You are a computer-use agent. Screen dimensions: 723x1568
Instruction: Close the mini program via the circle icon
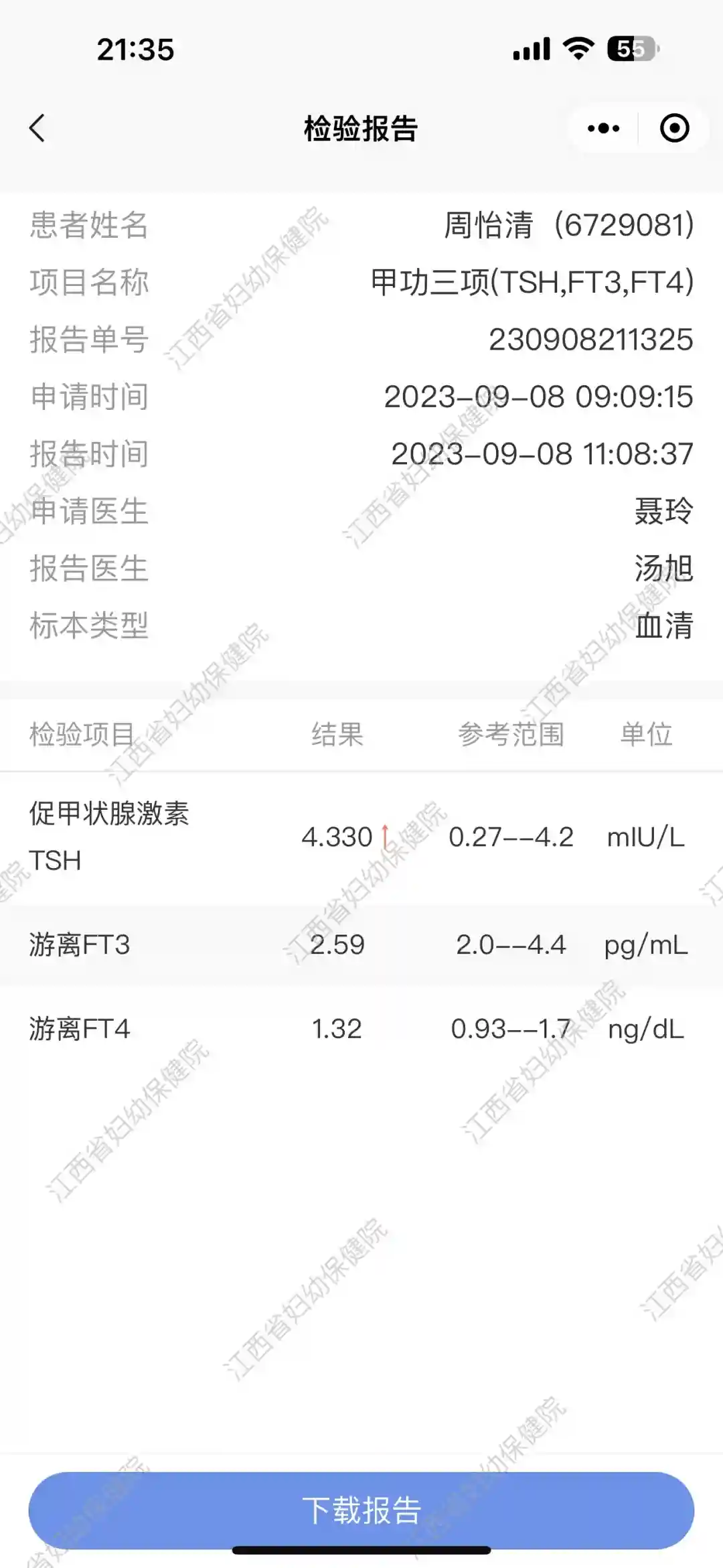(x=674, y=128)
